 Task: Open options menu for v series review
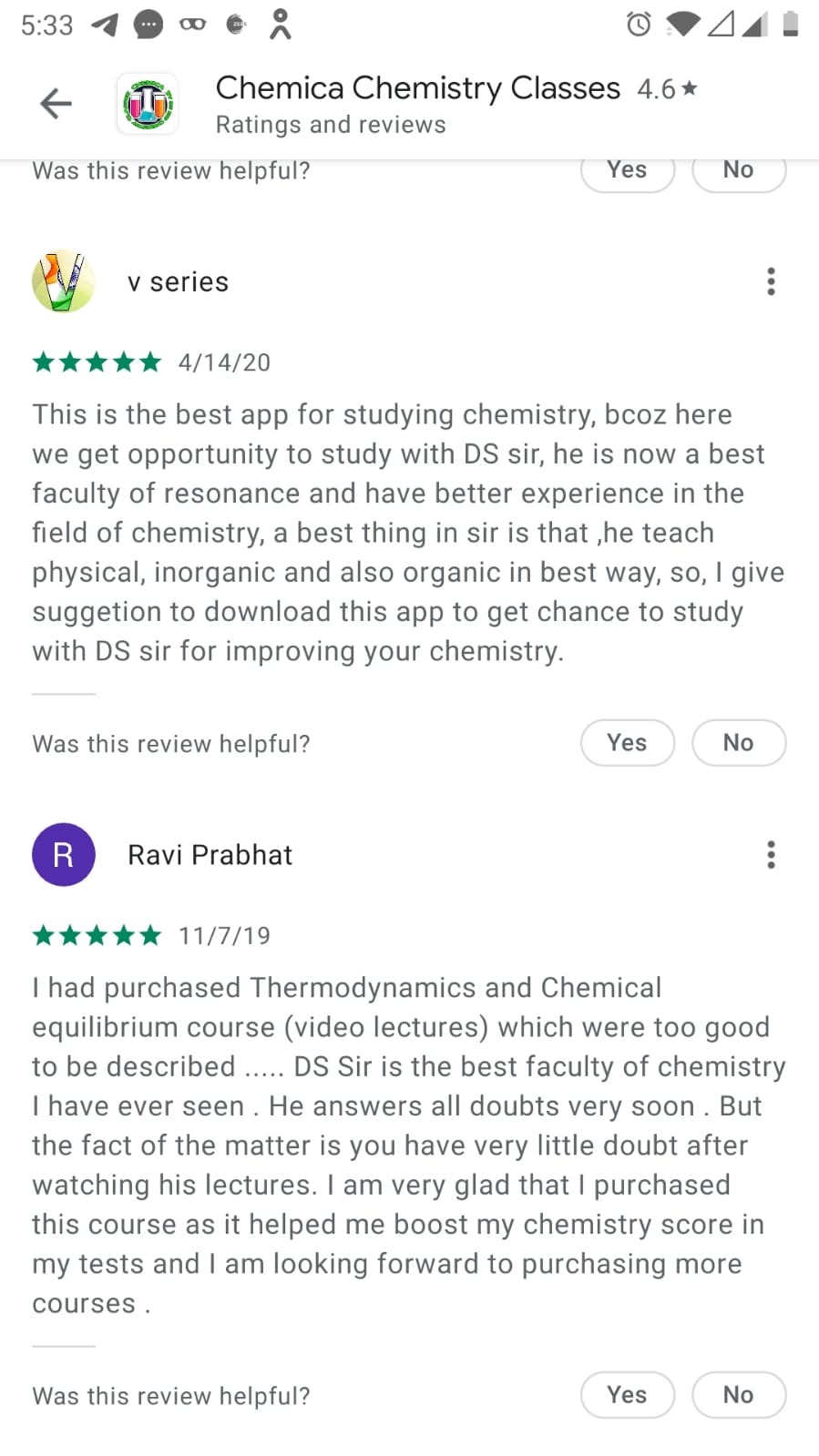point(771,281)
